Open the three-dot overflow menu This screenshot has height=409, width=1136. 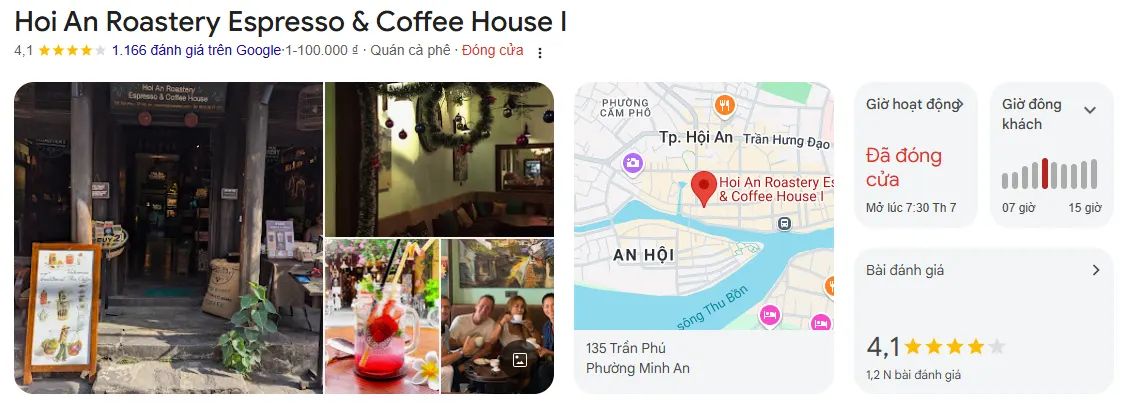[x=540, y=53]
